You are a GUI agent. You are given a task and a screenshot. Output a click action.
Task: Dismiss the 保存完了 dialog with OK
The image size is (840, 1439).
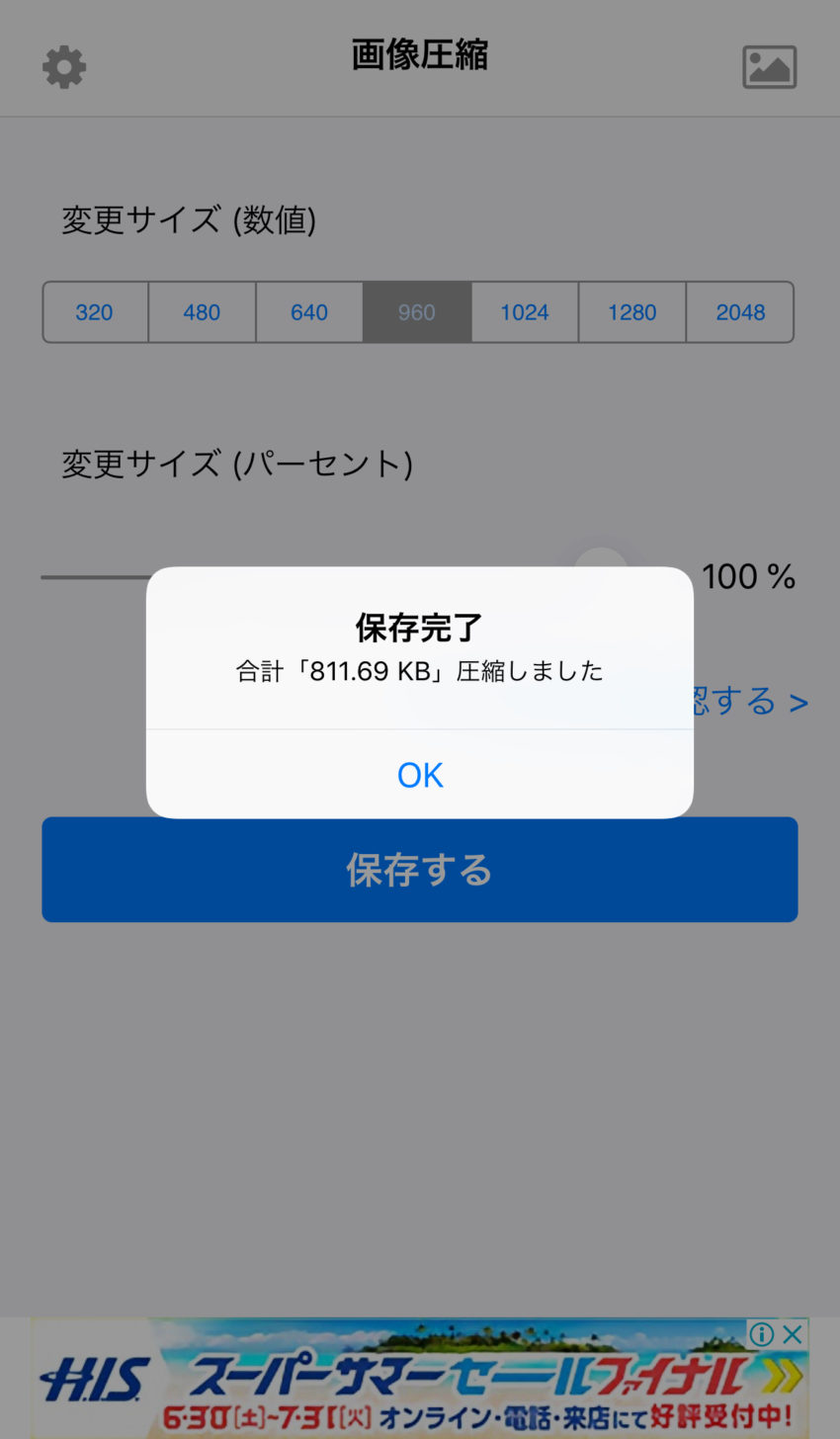click(420, 775)
